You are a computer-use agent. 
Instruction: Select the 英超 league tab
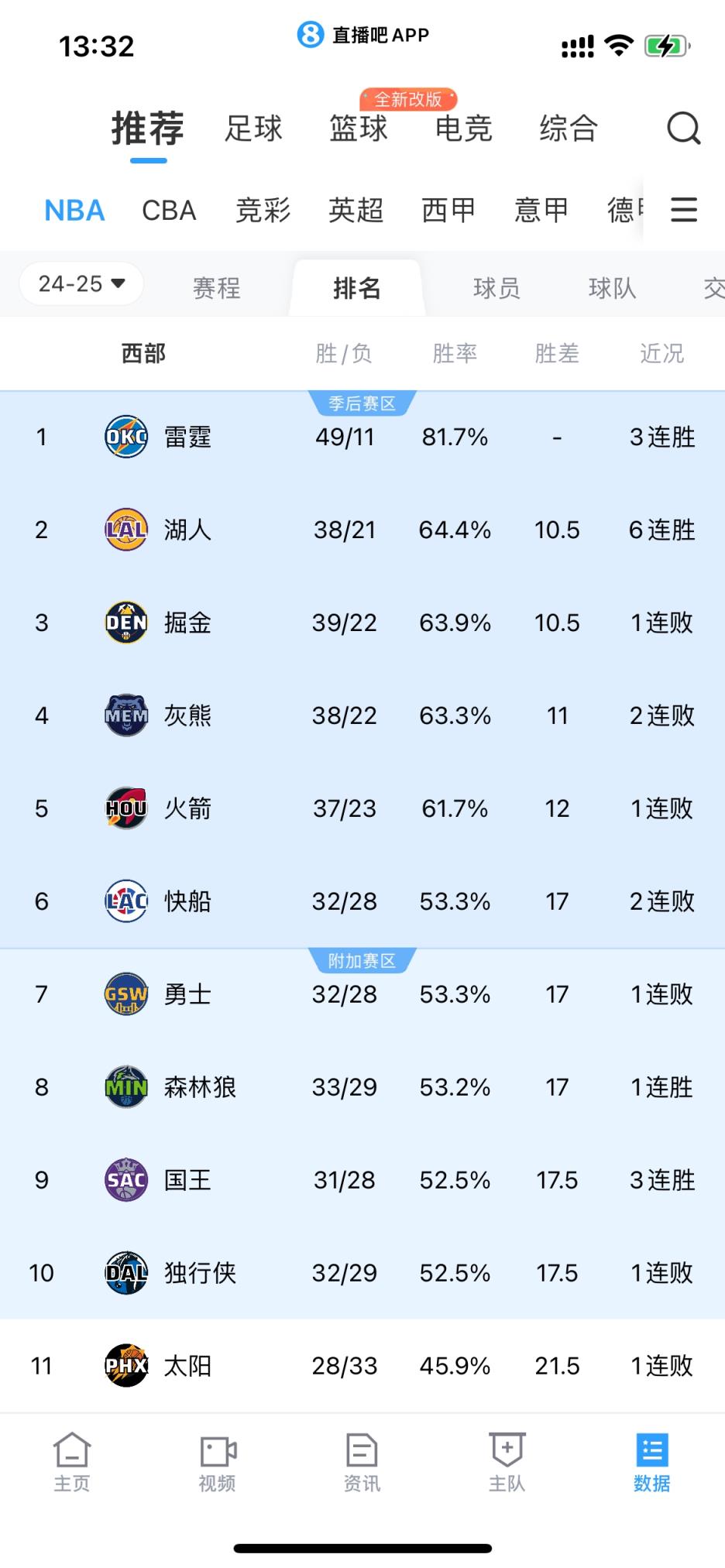coord(356,210)
